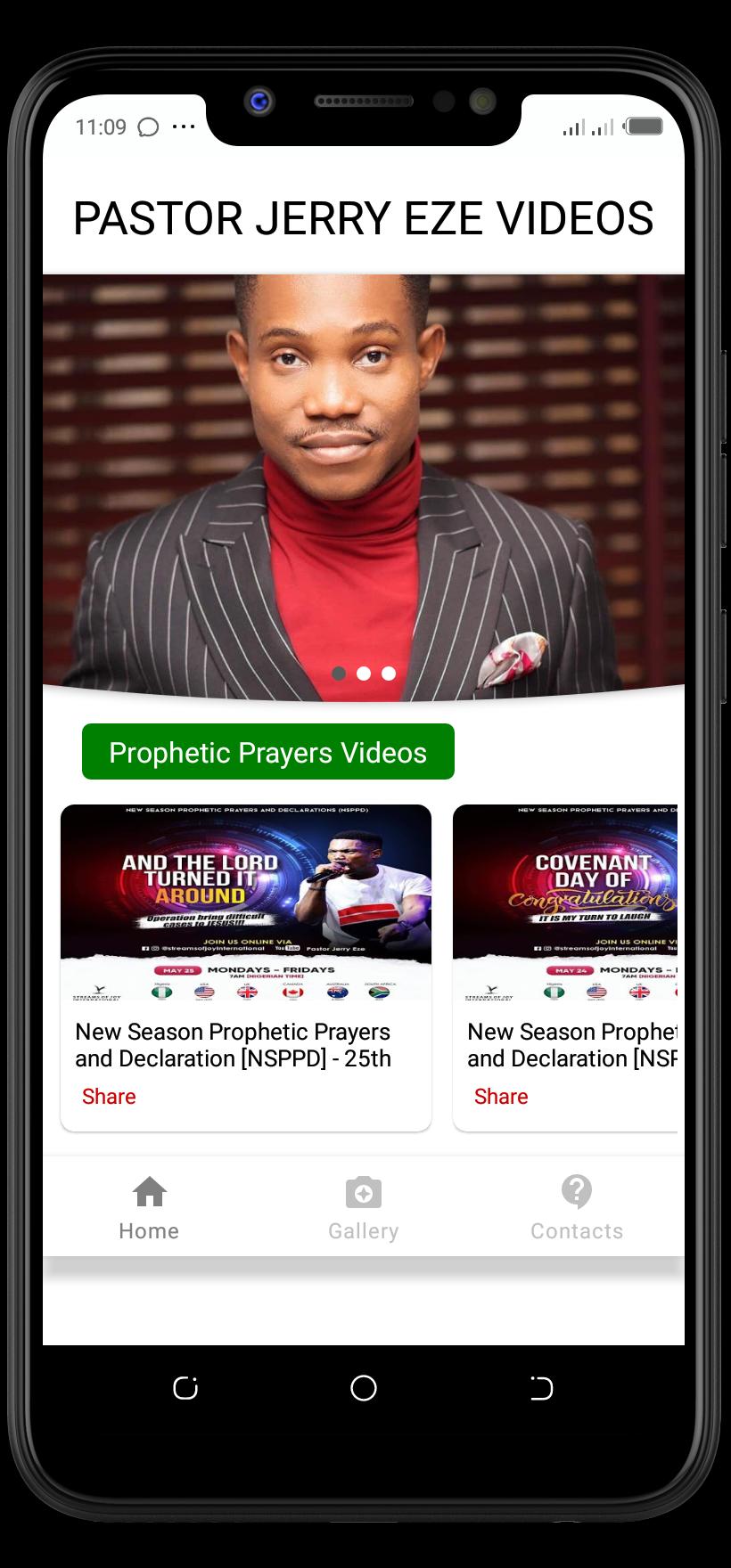Select the Home tab
The height and width of the screenshot is (1568, 731).
click(149, 1208)
